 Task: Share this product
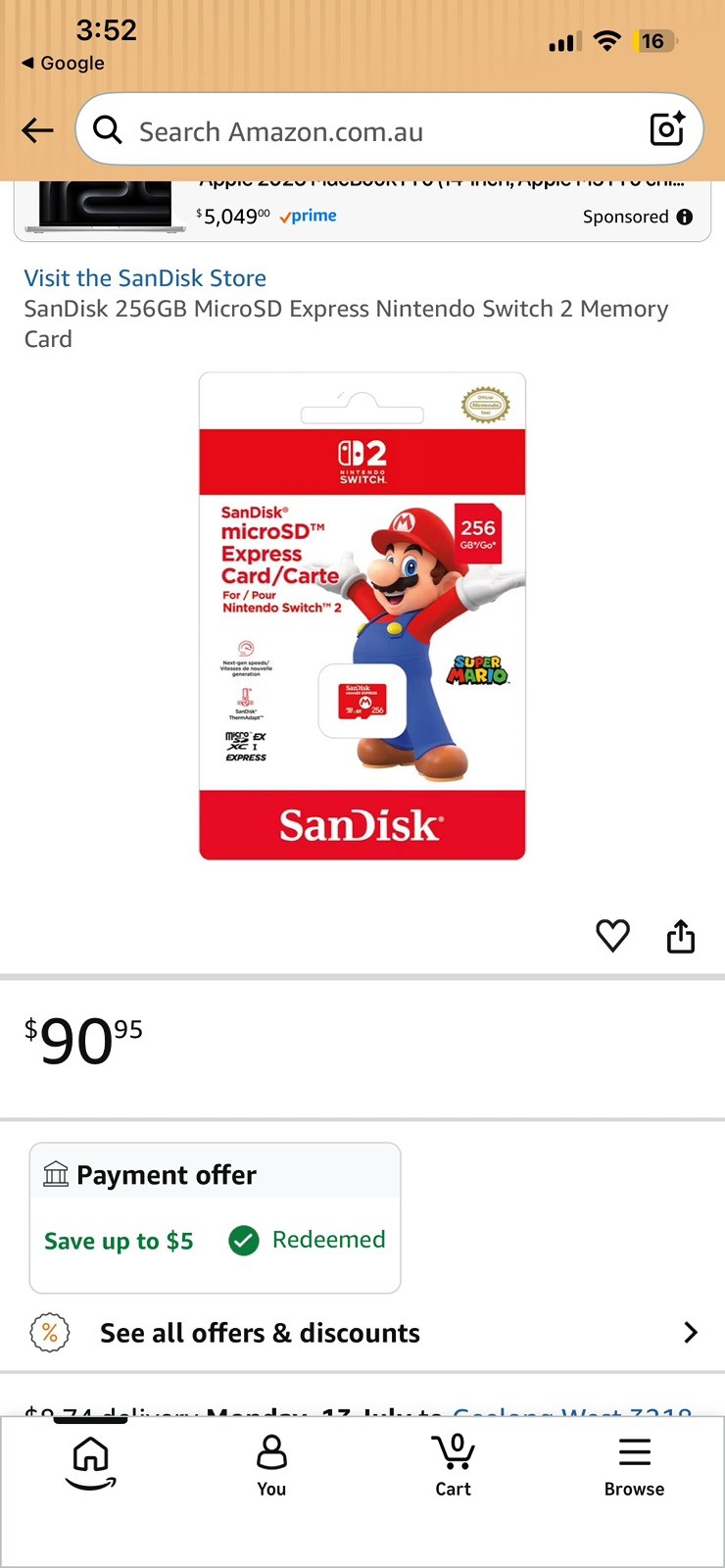tap(681, 936)
